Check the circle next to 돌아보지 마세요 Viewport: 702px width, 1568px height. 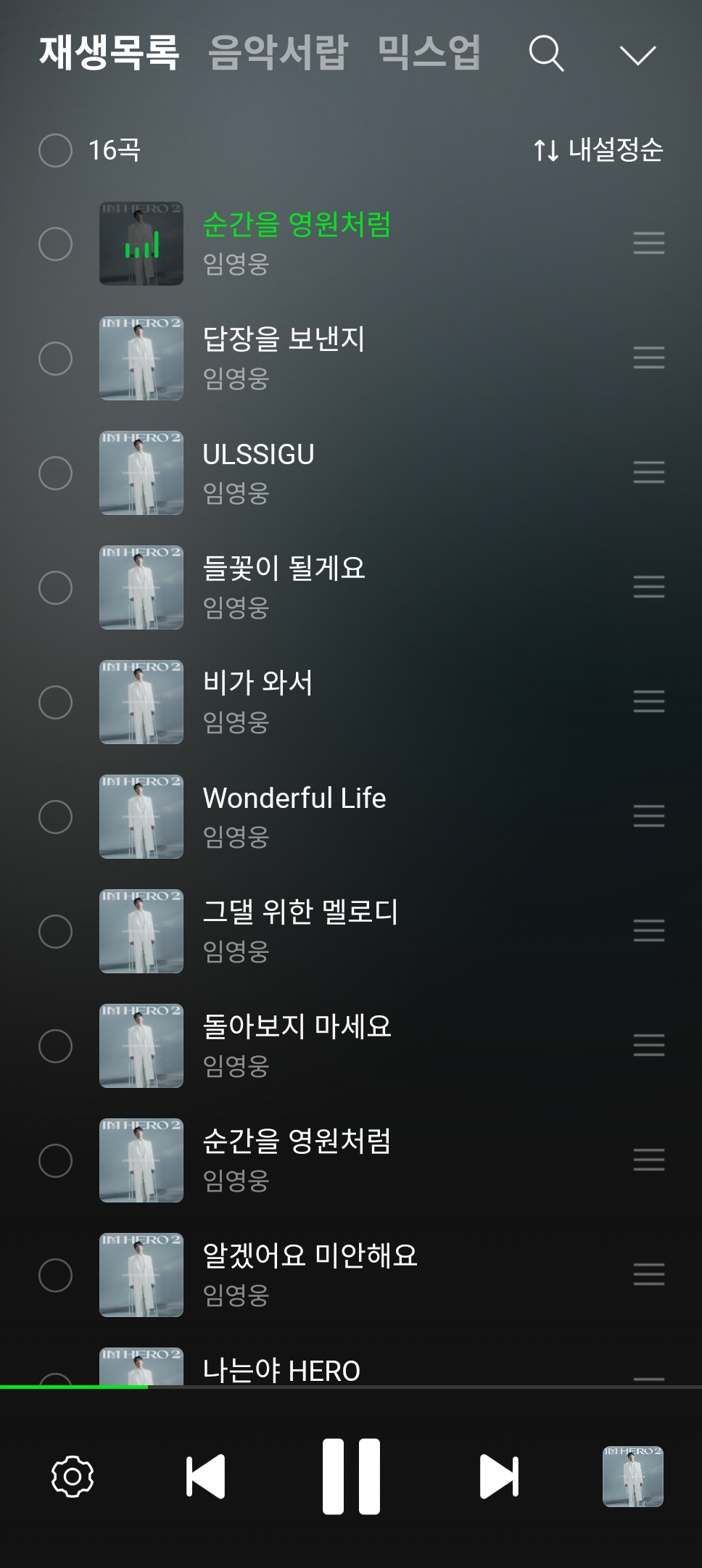pos(55,1046)
